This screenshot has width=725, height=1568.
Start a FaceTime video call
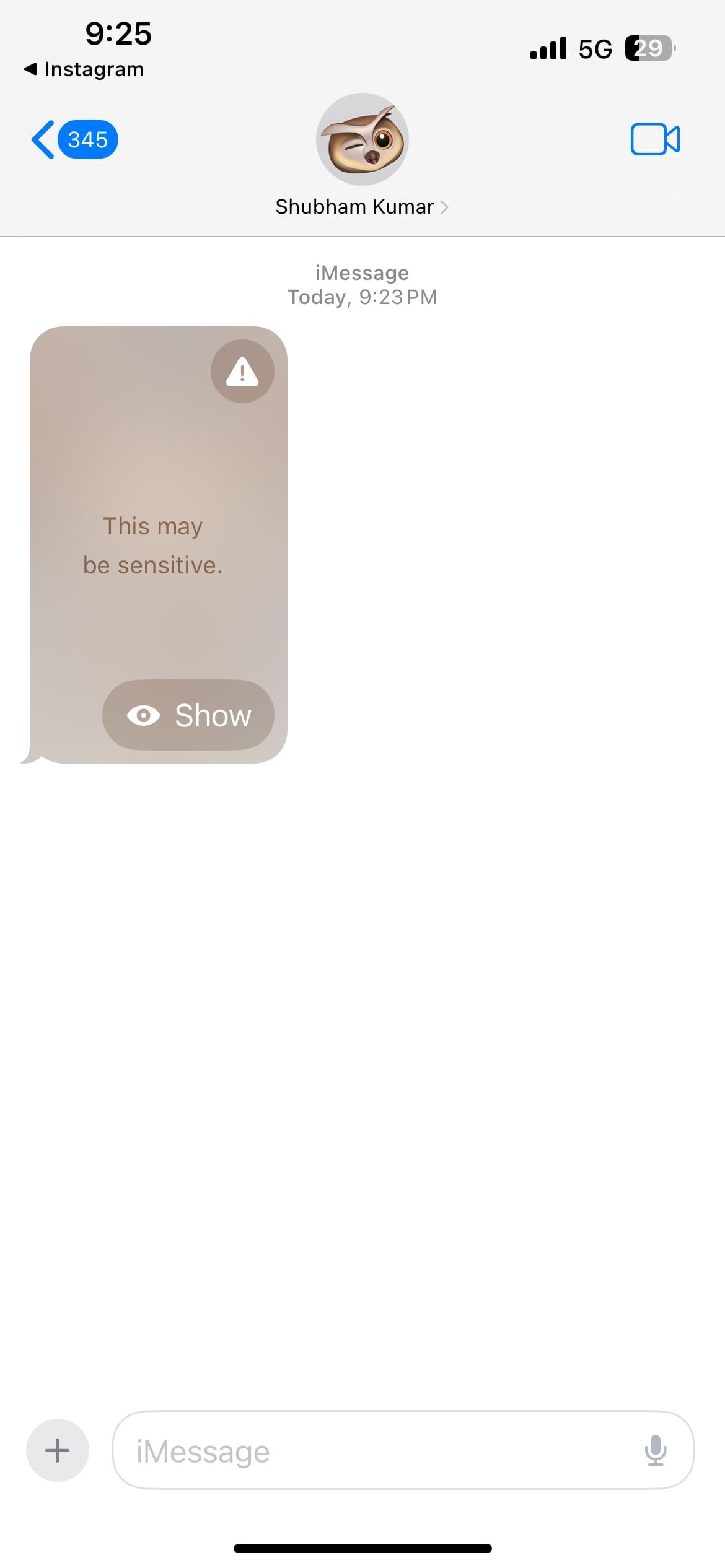coord(654,139)
